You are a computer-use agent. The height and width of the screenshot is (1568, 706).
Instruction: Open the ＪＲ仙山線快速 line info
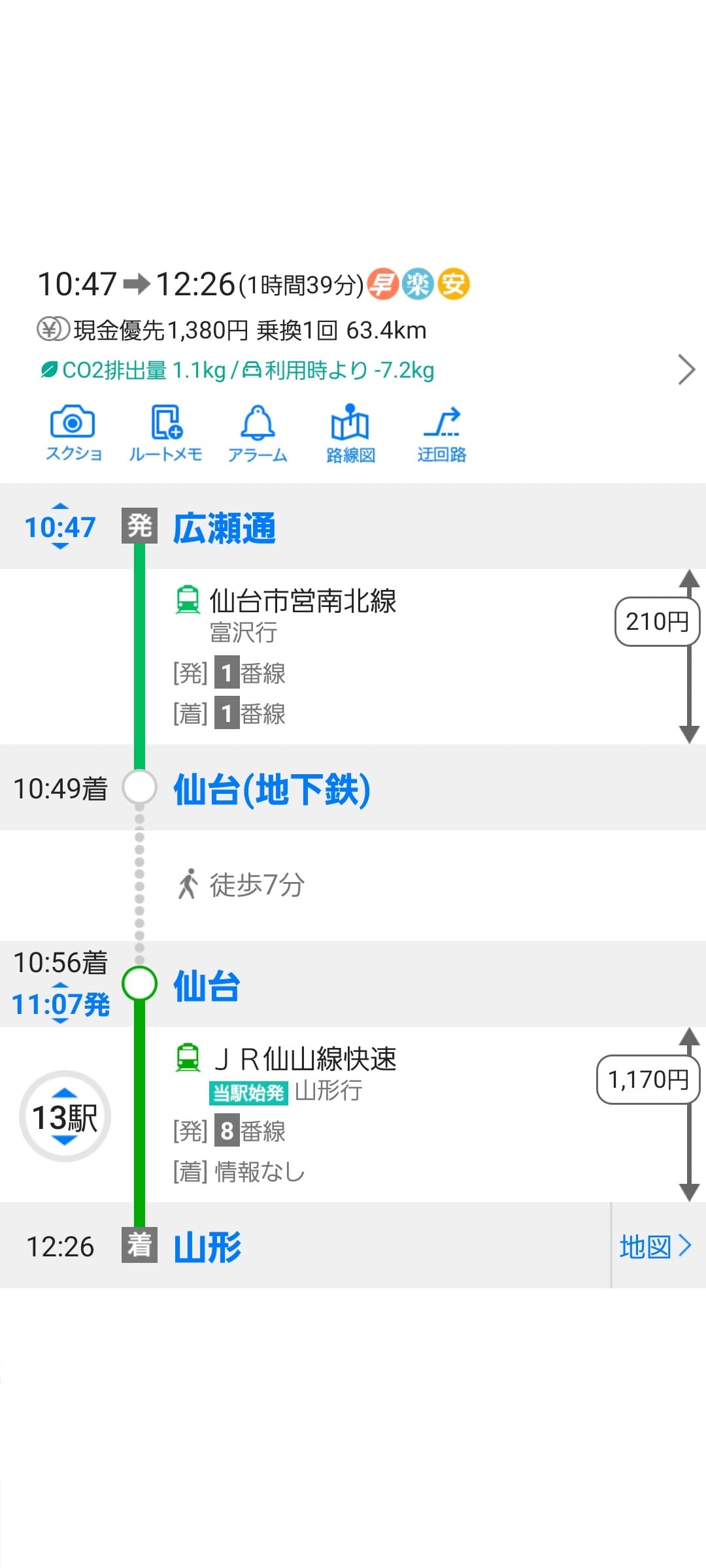point(305,1059)
